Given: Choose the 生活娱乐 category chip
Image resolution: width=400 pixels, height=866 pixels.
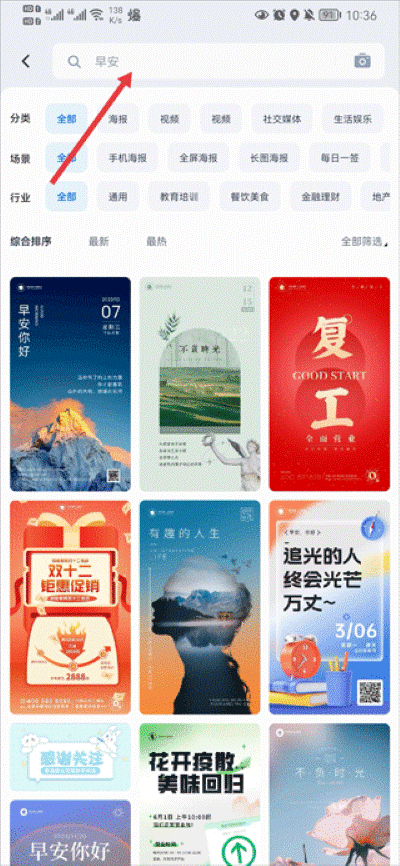Looking at the screenshot, I should pyautogui.click(x=352, y=119).
